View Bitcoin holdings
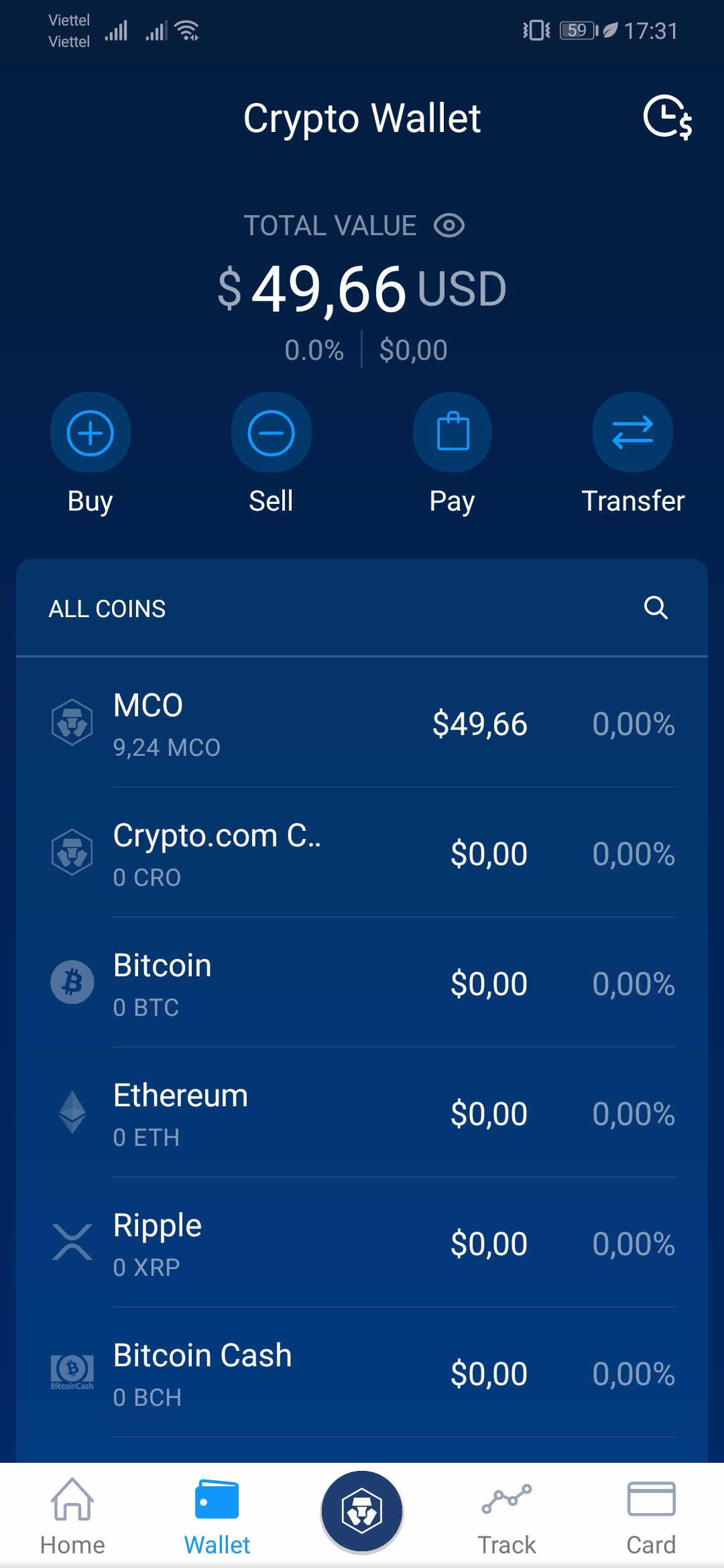Viewport: 724px width, 1568px height. [362, 984]
